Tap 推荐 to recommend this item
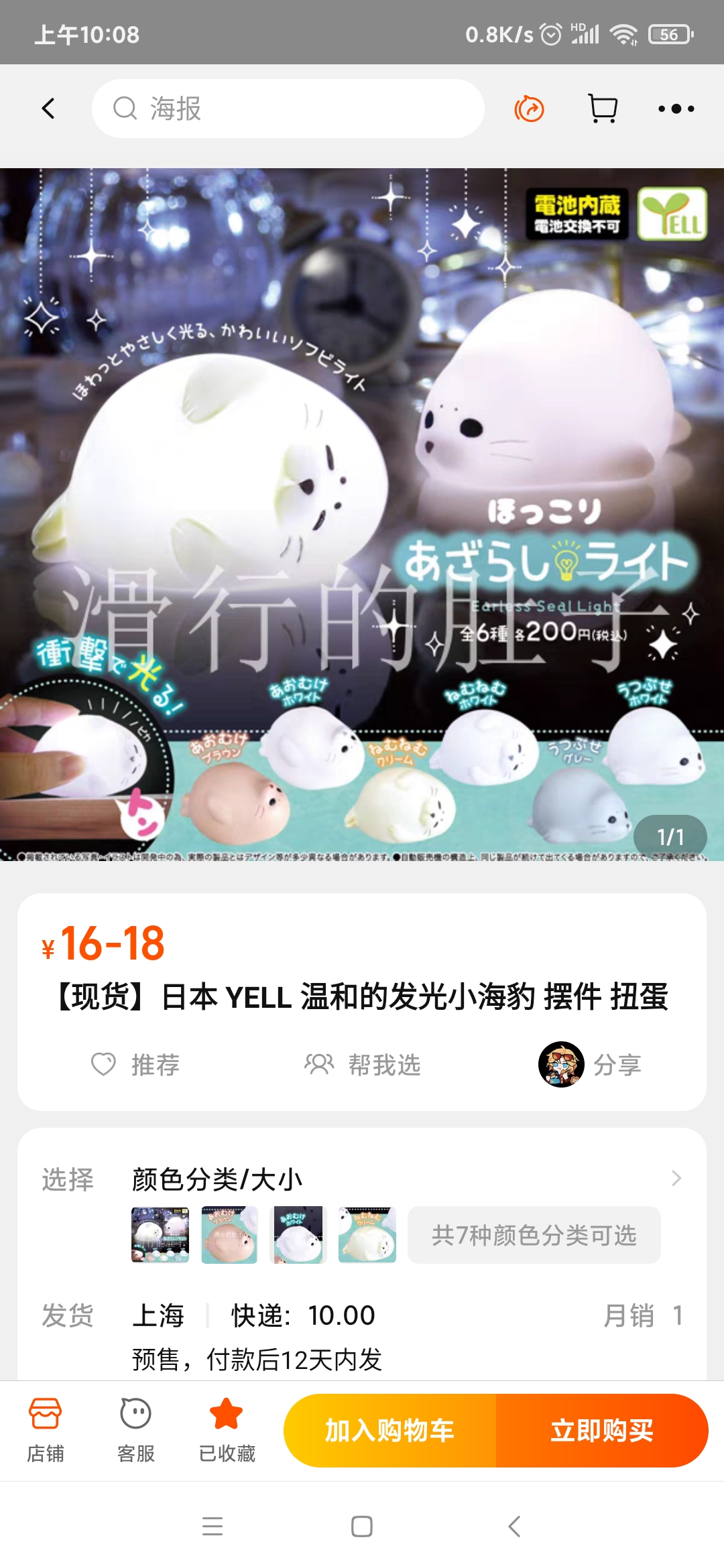The width and height of the screenshot is (724, 1568). (136, 1064)
